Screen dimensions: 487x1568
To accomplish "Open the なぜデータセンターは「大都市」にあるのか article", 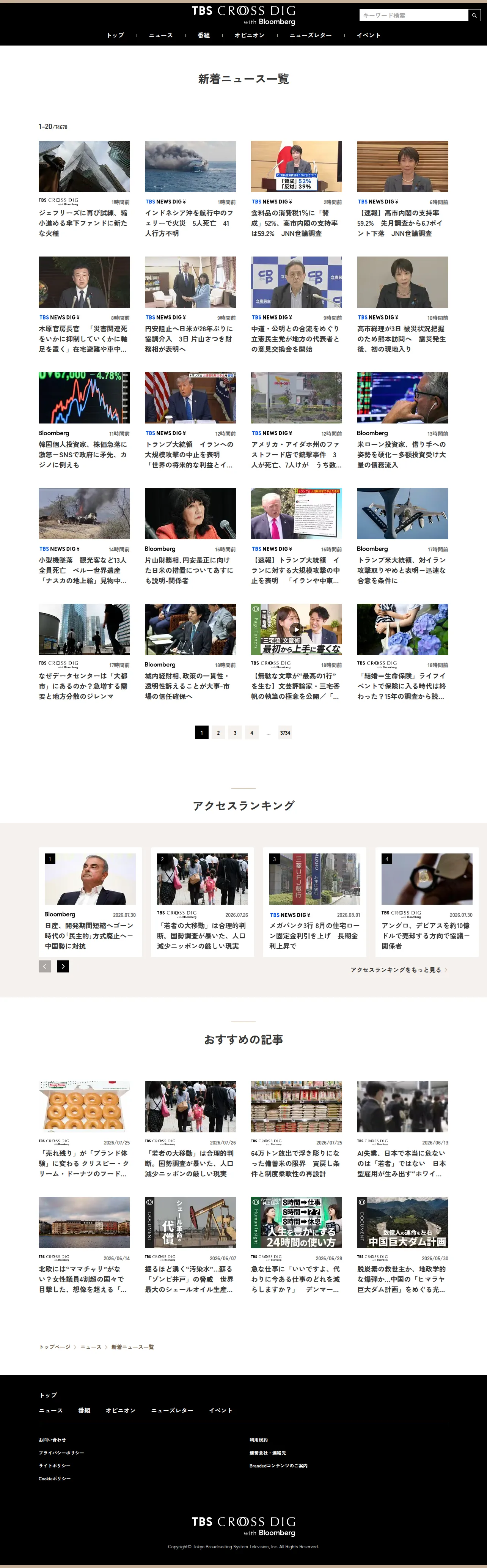I will click(84, 652).
